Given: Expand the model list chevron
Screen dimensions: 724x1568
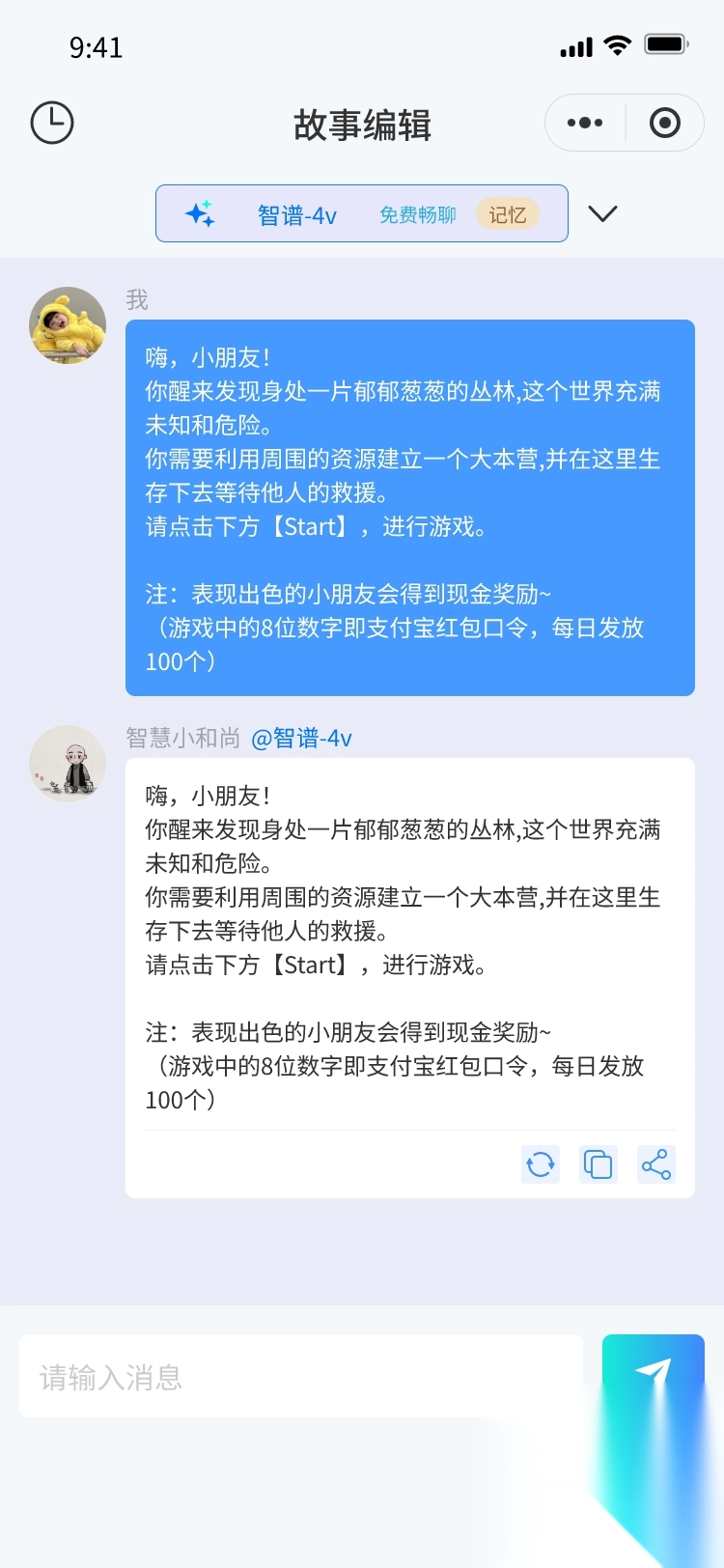Looking at the screenshot, I should [602, 213].
